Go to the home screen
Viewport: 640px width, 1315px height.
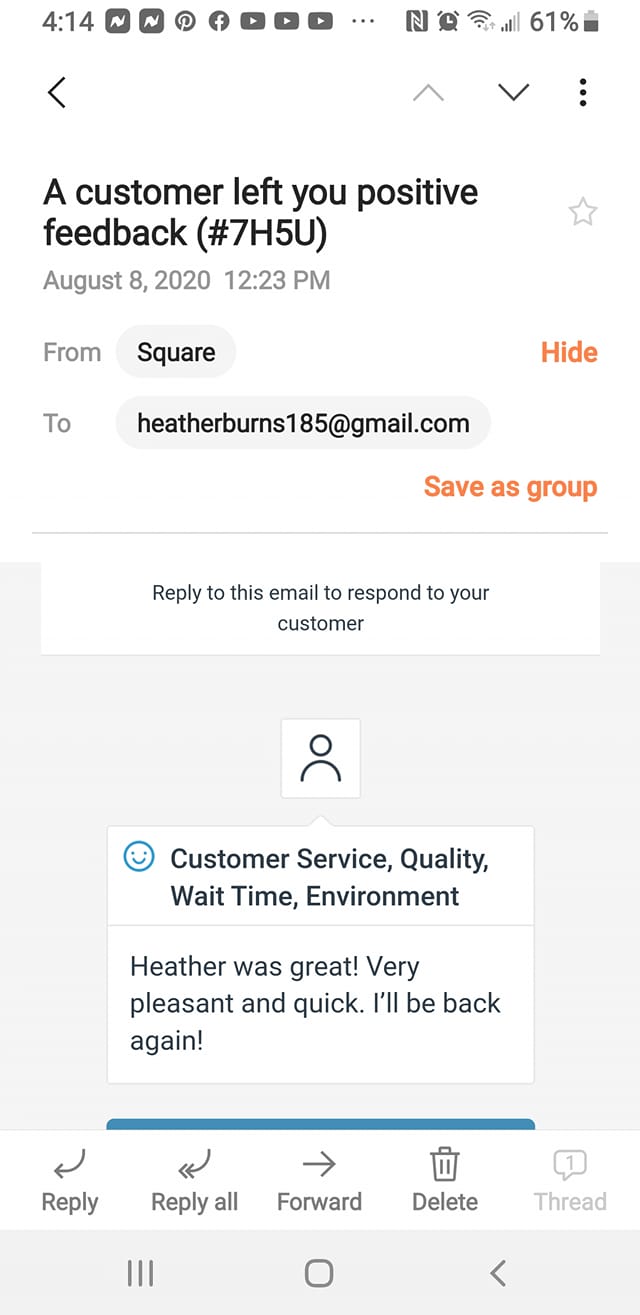click(x=319, y=1273)
